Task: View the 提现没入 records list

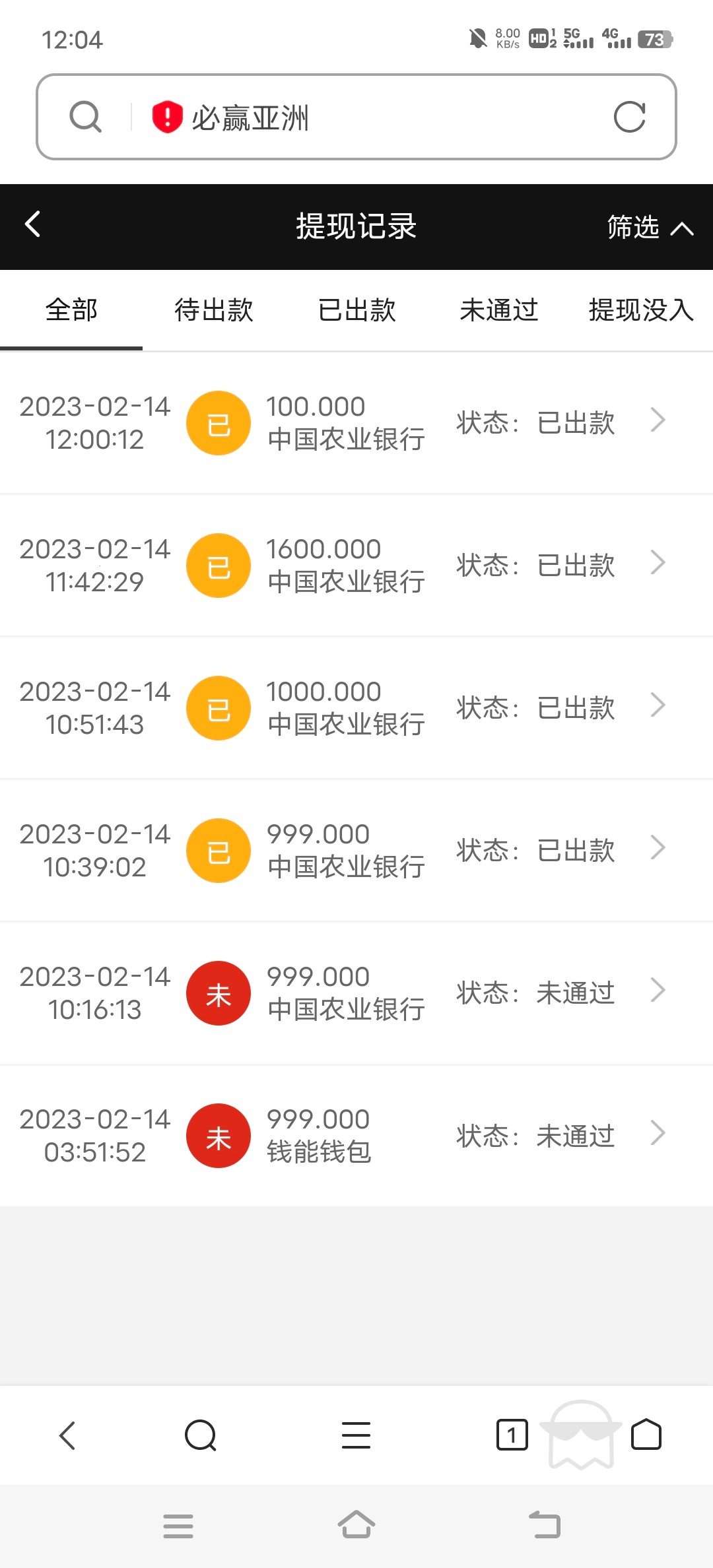Action: pos(640,310)
